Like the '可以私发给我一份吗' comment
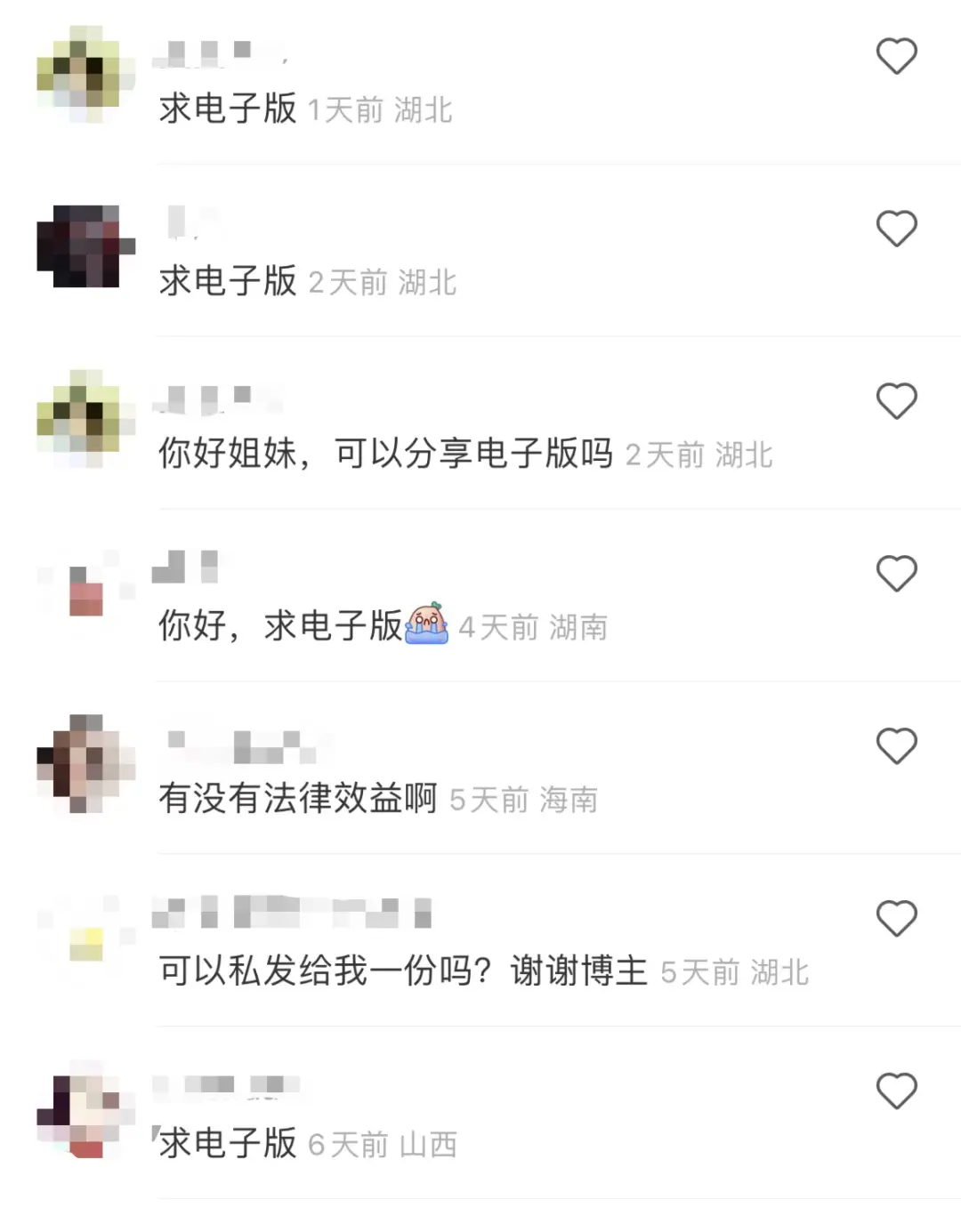The width and height of the screenshot is (961, 1232). pos(896,919)
